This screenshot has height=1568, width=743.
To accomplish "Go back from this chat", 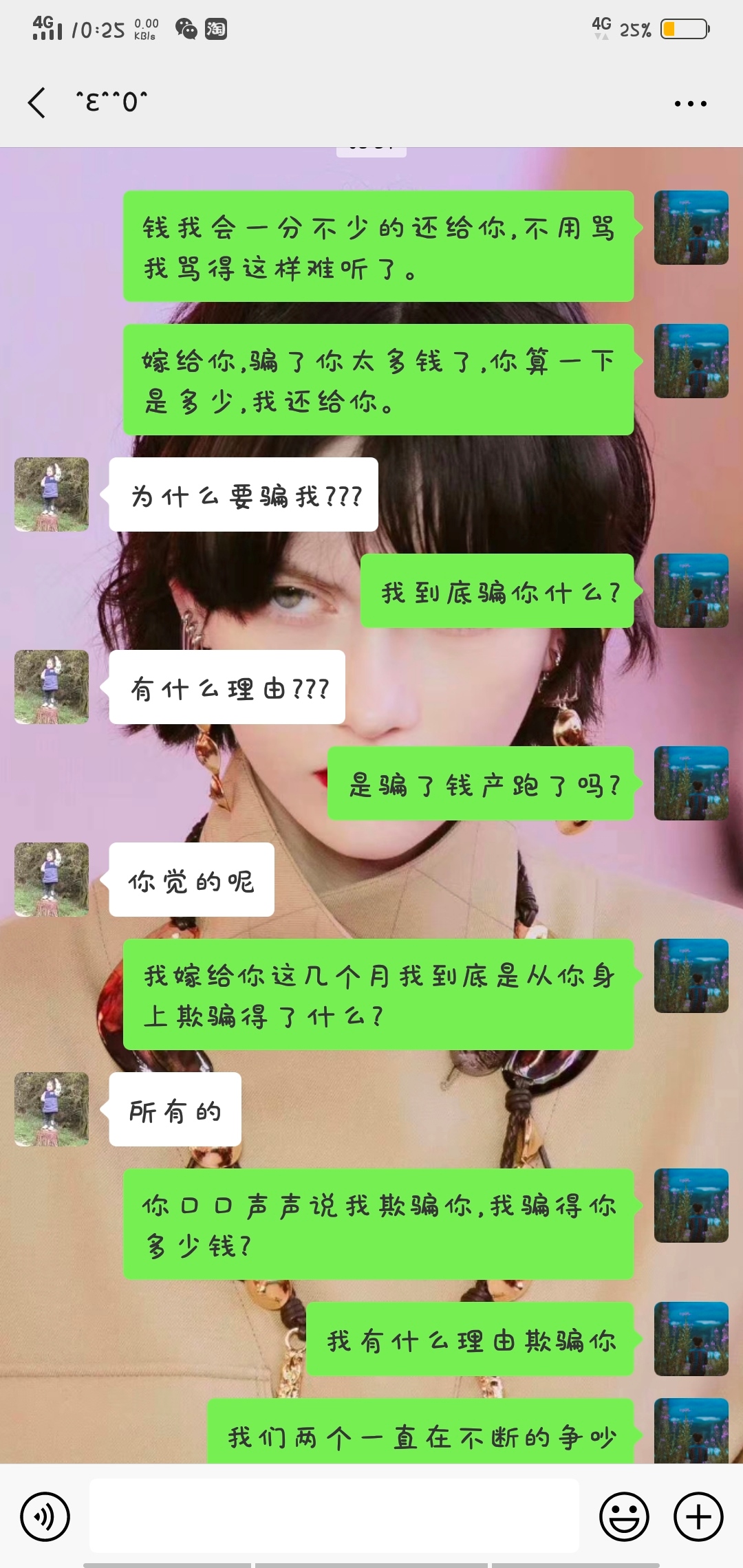I will point(37,103).
